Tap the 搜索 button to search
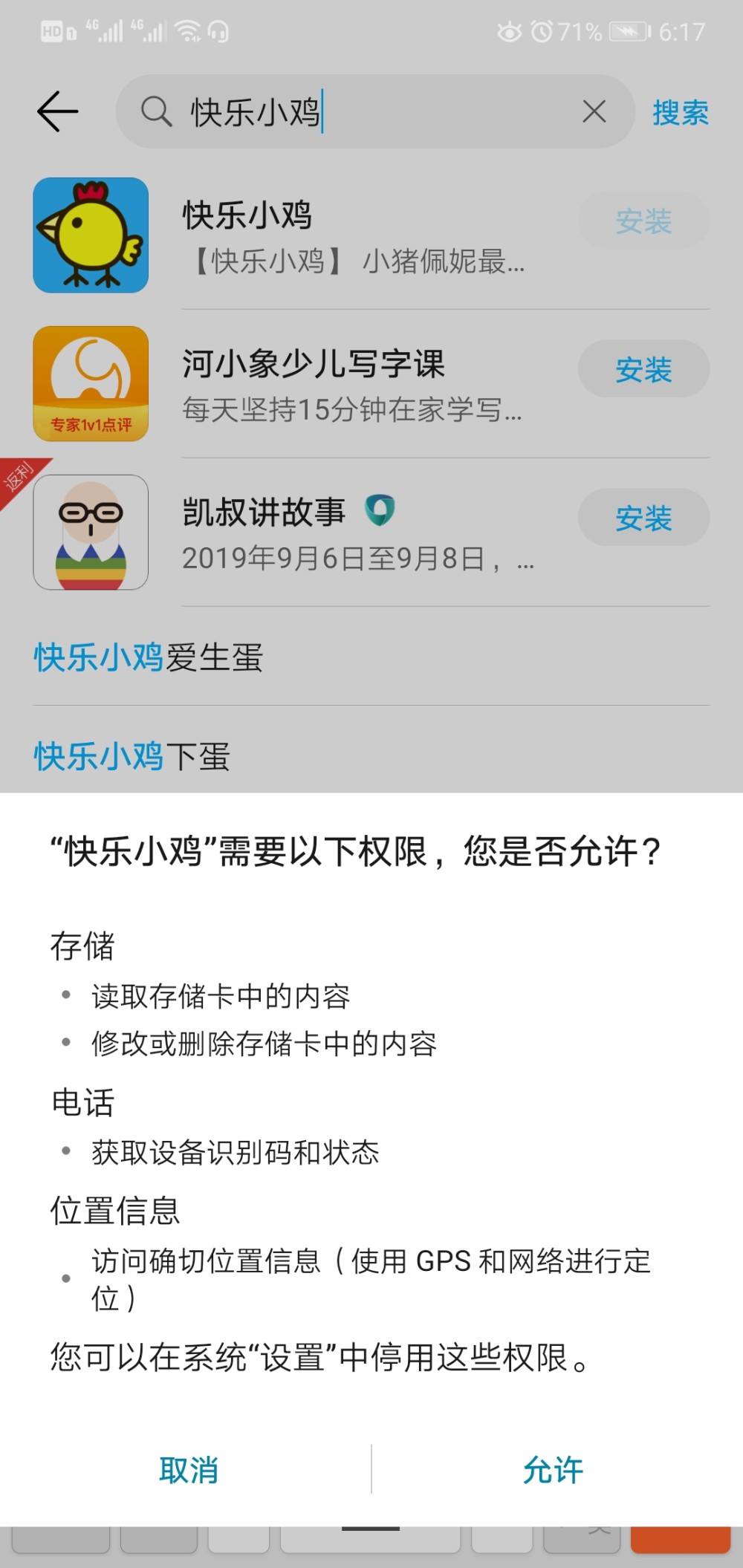743x1568 pixels. pyautogui.click(x=680, y=113)
